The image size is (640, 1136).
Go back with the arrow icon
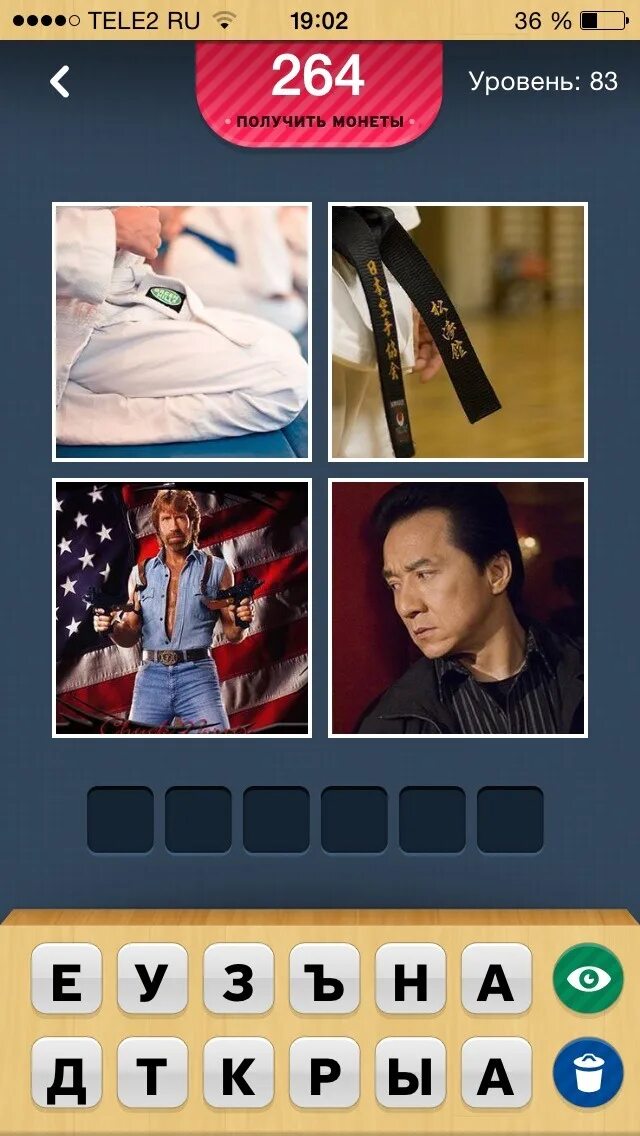[x=61, y=81]
